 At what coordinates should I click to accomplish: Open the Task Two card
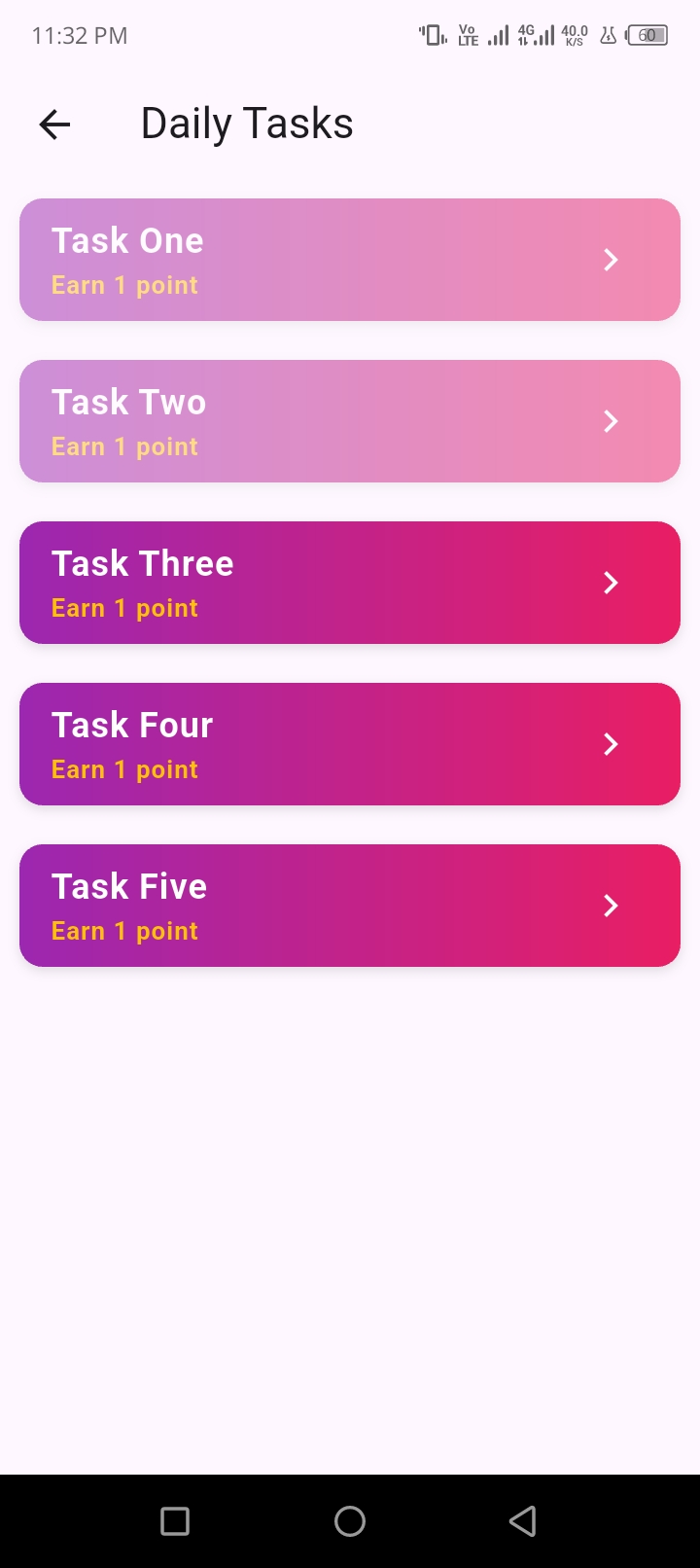click(350, 421)
